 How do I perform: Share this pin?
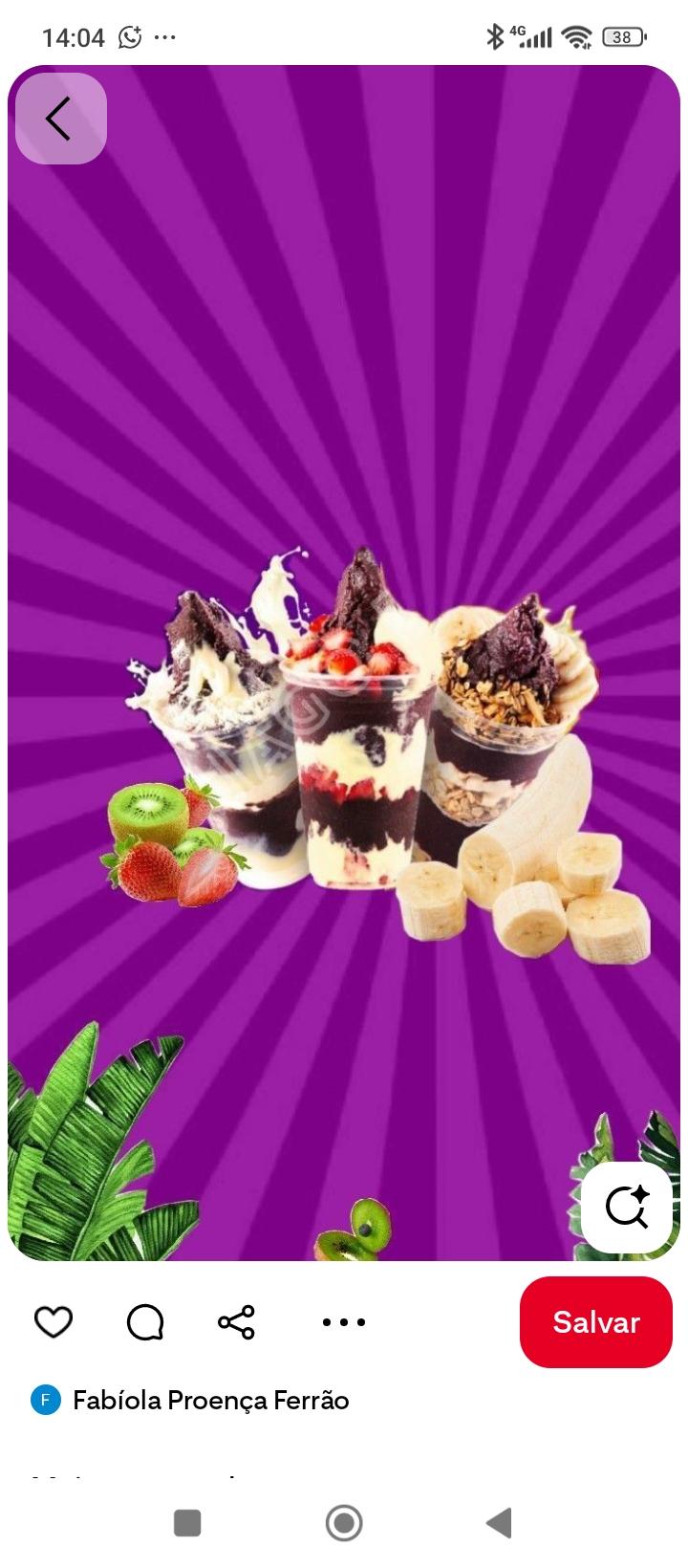pos(236,1322)
